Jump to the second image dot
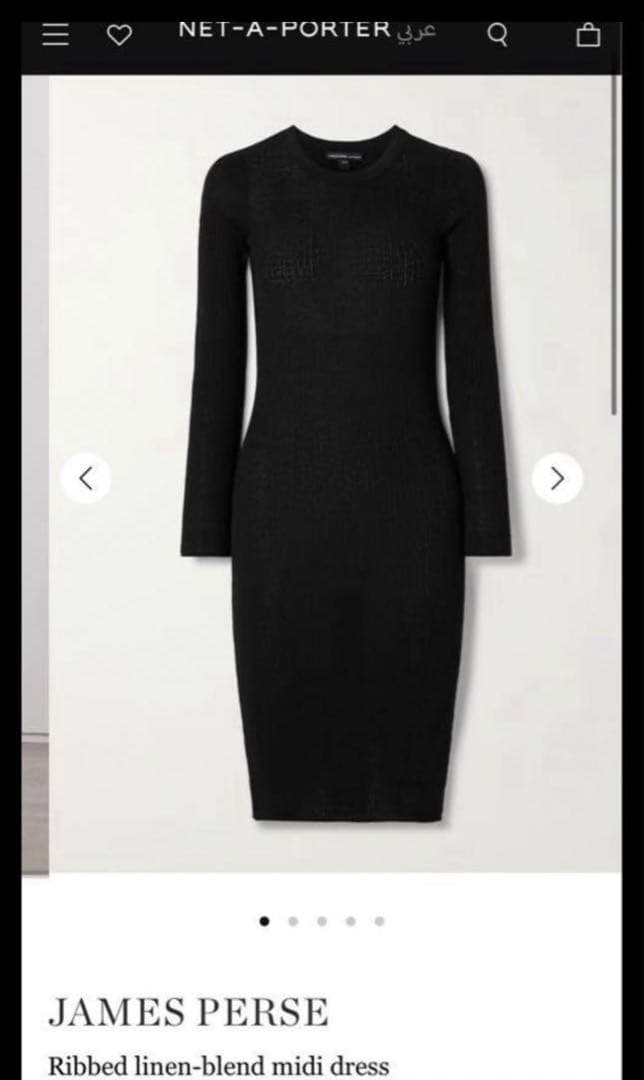 (x=293, y=921)
